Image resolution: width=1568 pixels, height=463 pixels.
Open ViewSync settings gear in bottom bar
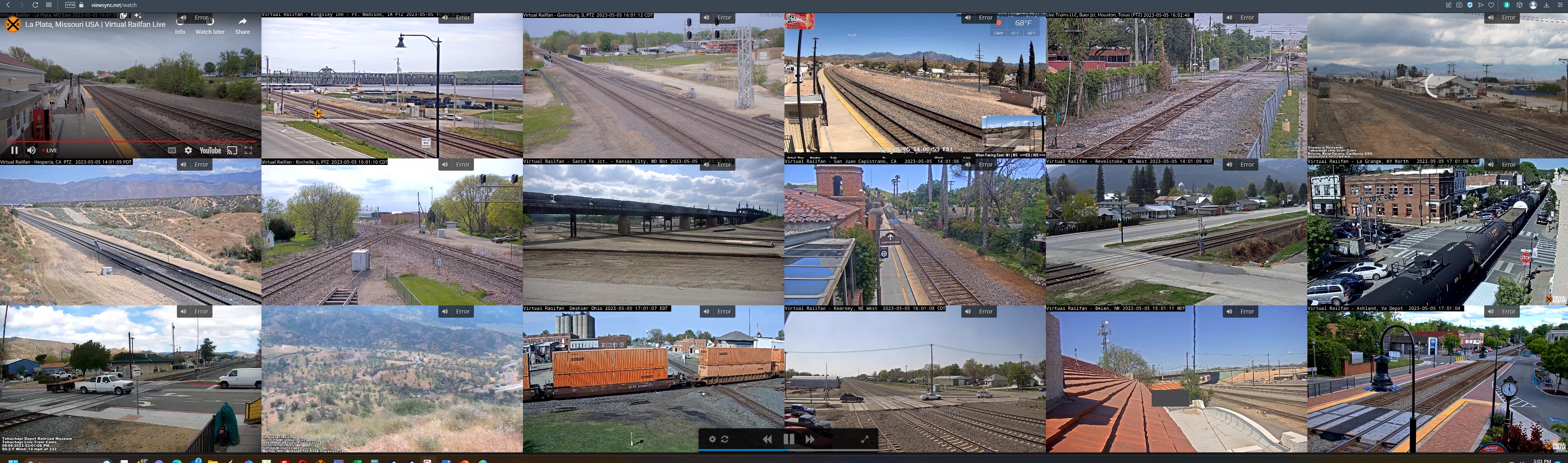click(712, 439)
